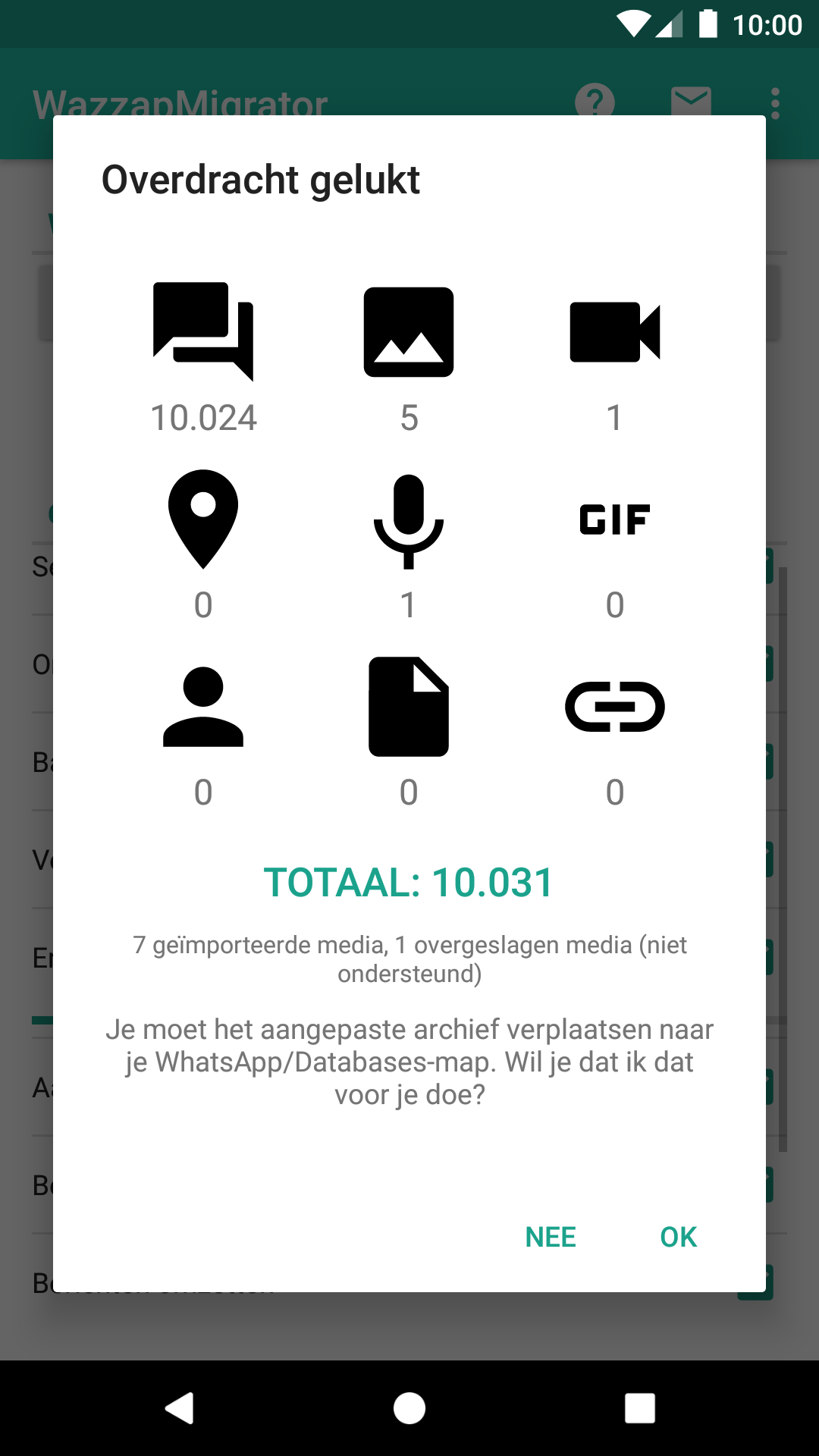Tap the WazzapMigrator title in the app bar
819x1456 pixels.
pos(178,101)
